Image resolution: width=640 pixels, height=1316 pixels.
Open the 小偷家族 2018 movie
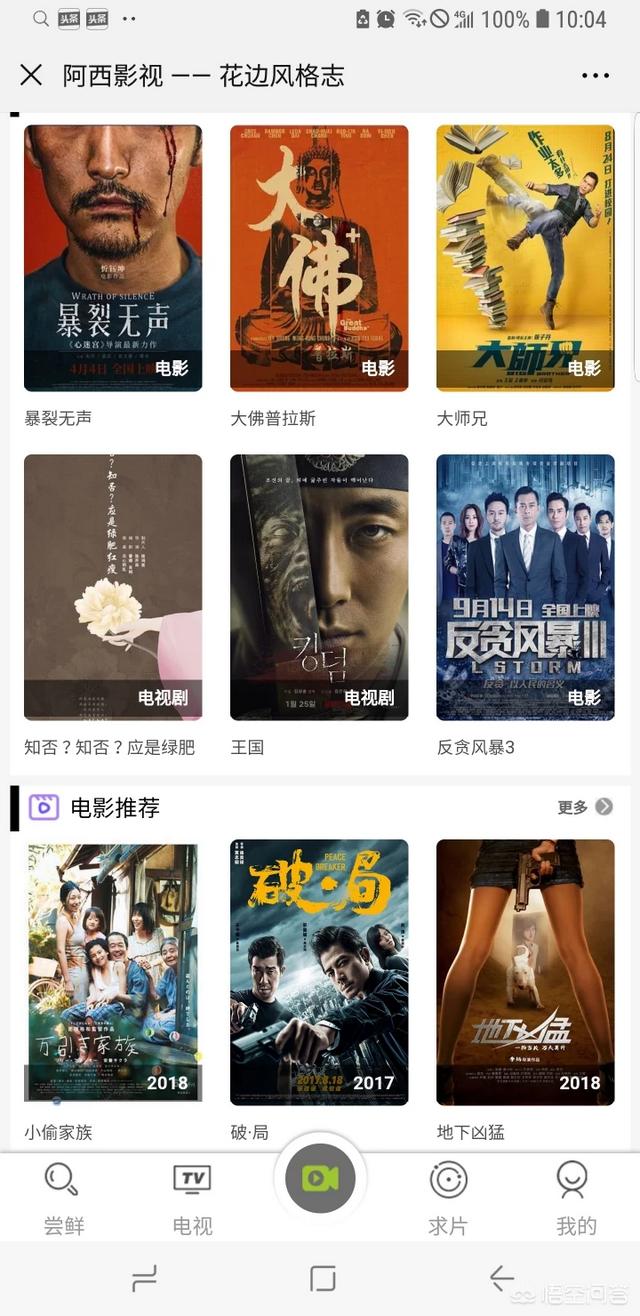coord(113,972)
